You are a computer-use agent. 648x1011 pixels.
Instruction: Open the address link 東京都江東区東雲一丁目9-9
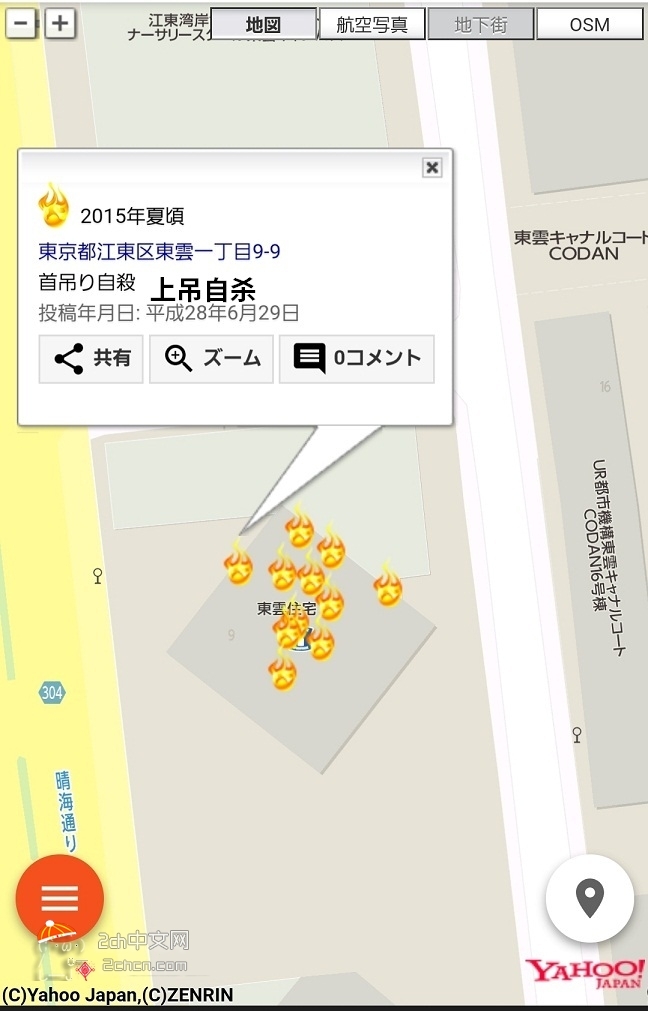[159, 251]
